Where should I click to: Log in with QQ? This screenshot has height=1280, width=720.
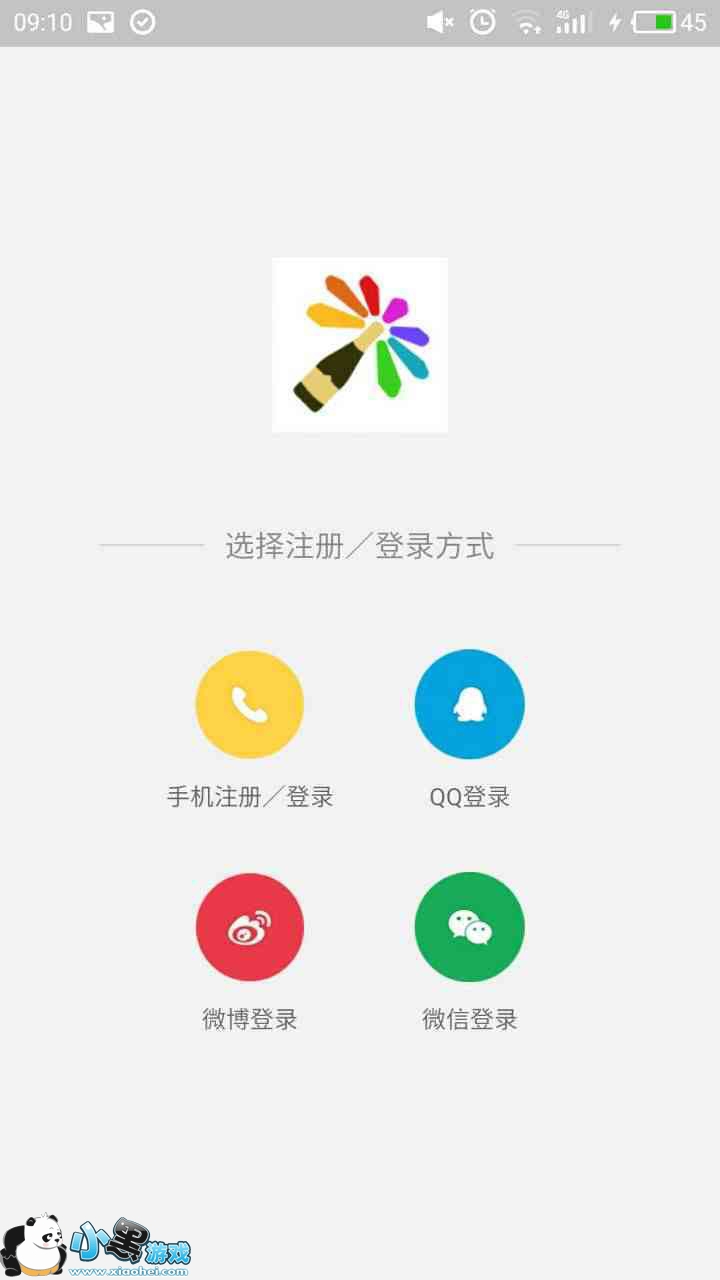click(x=469, y=705)
